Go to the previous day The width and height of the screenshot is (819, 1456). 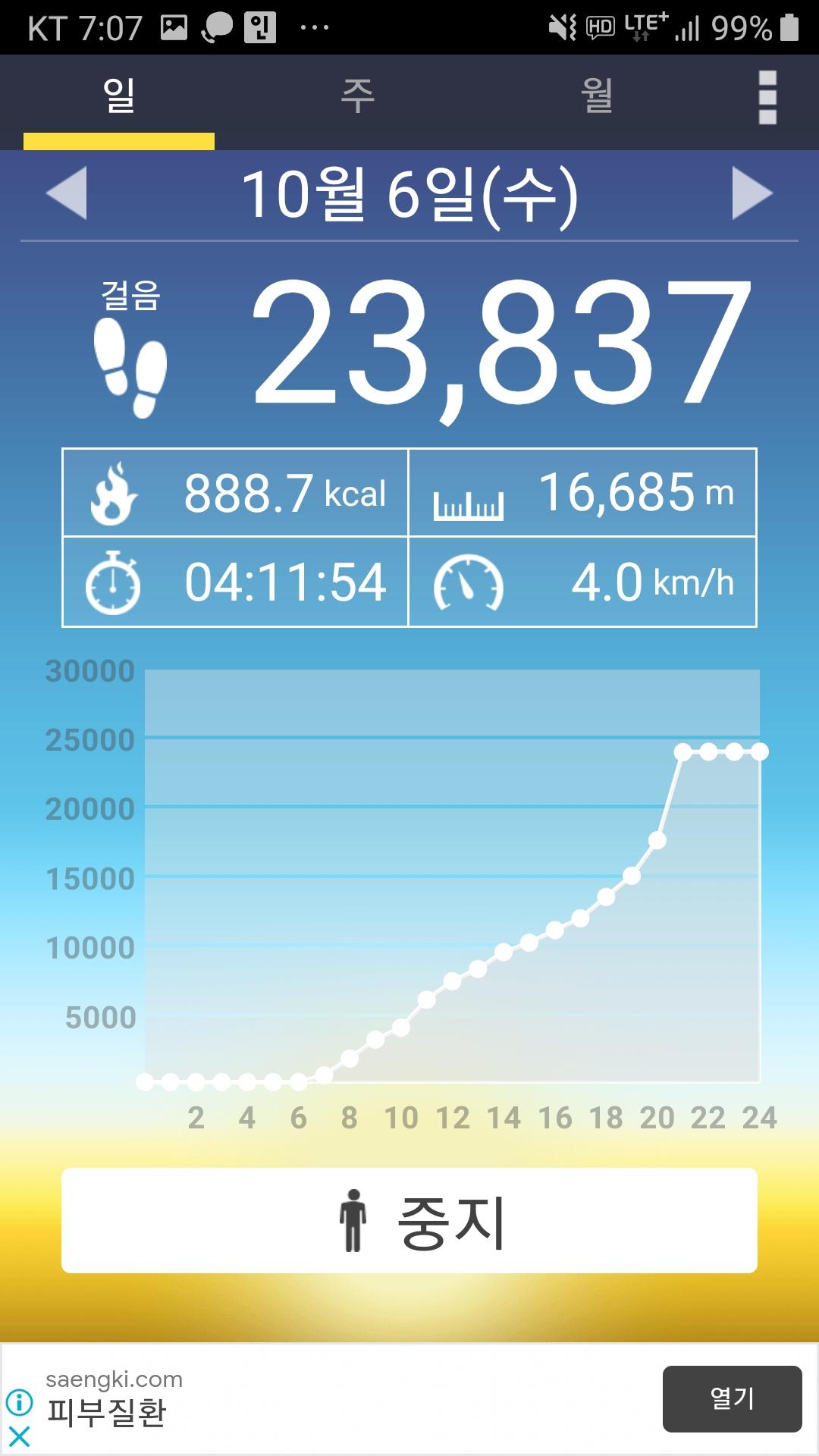pos(67,193)
